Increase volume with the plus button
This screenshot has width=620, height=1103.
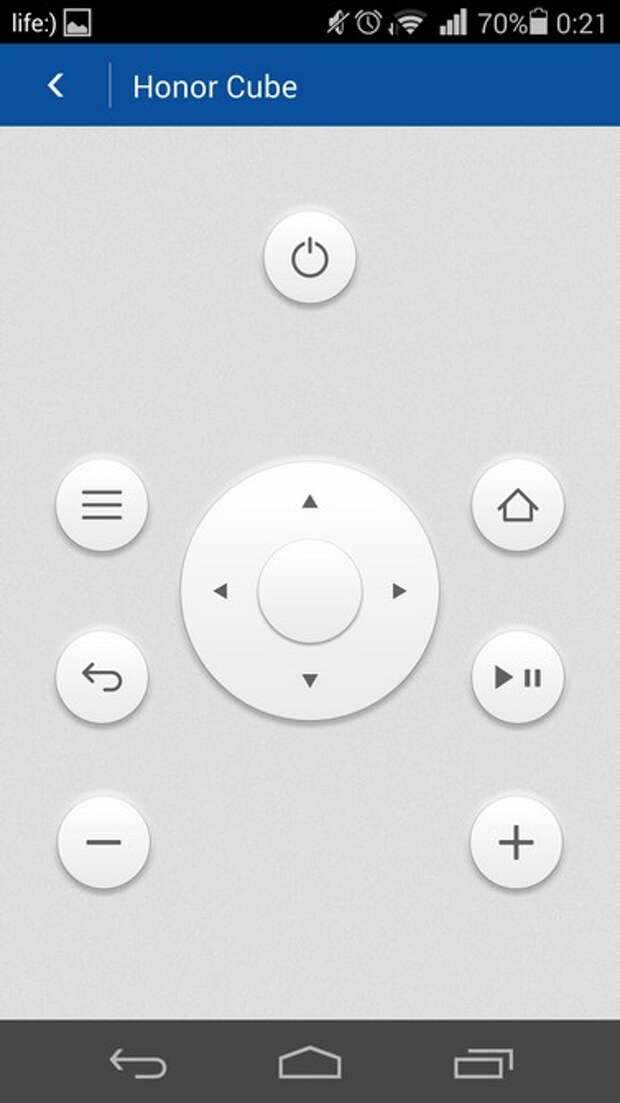click(516, 842)
